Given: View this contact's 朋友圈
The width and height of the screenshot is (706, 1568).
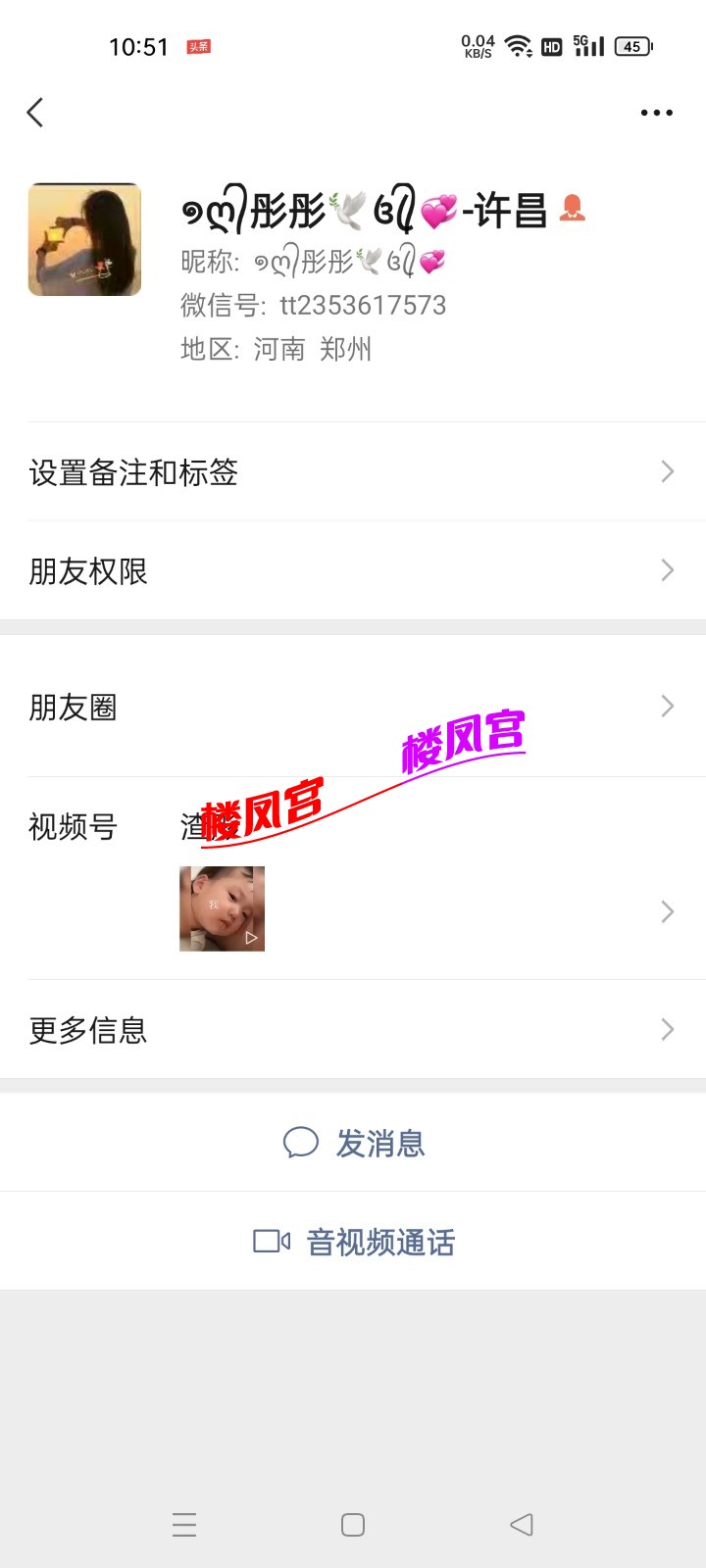Looking at the screenshot, I should pyautogui.click(x=353, y=707).
